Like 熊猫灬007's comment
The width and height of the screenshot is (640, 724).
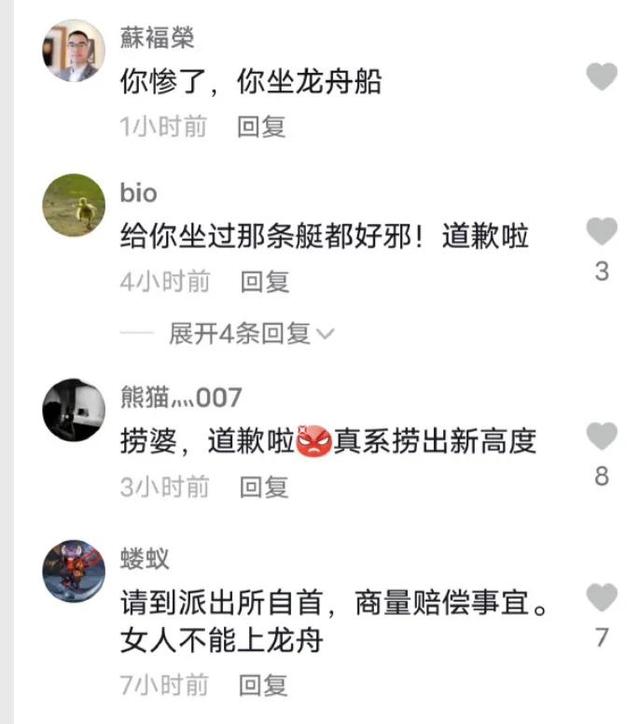[601, 436]
